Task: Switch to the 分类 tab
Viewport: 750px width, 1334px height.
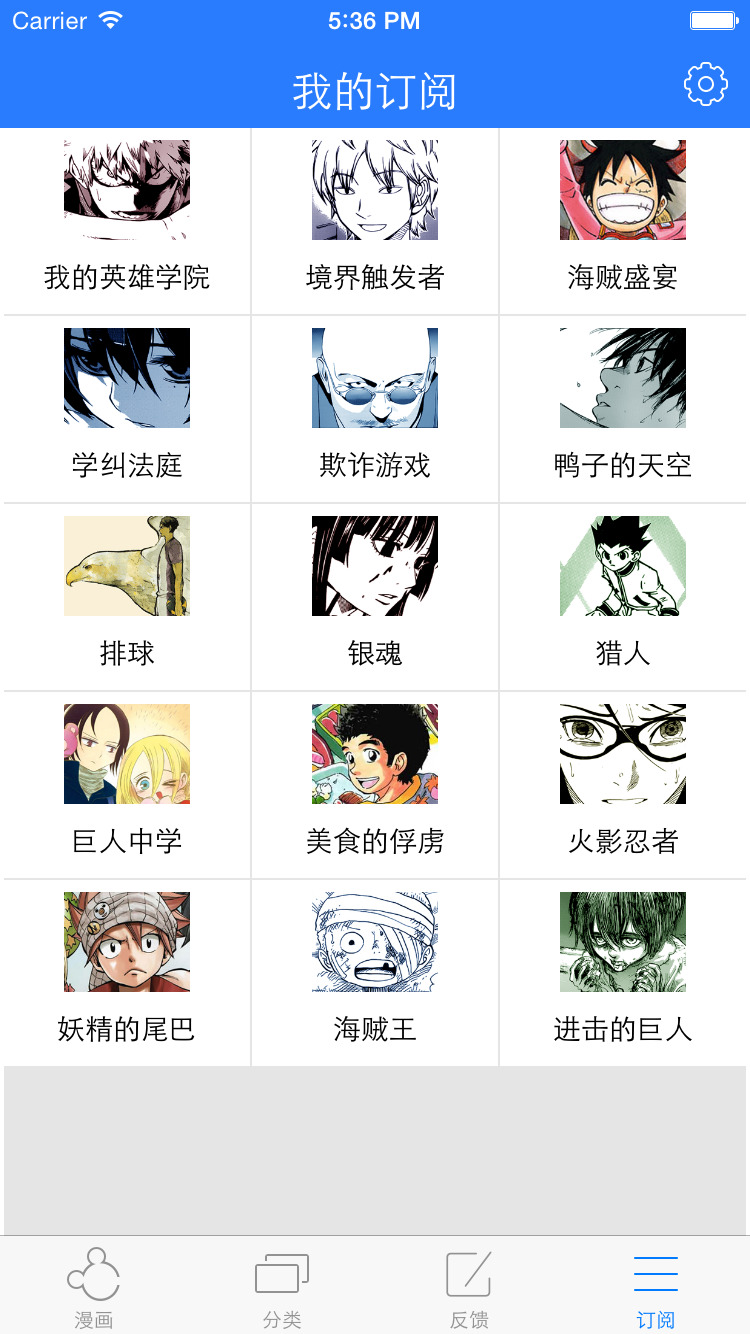Action: click(x=282, y=1287)
